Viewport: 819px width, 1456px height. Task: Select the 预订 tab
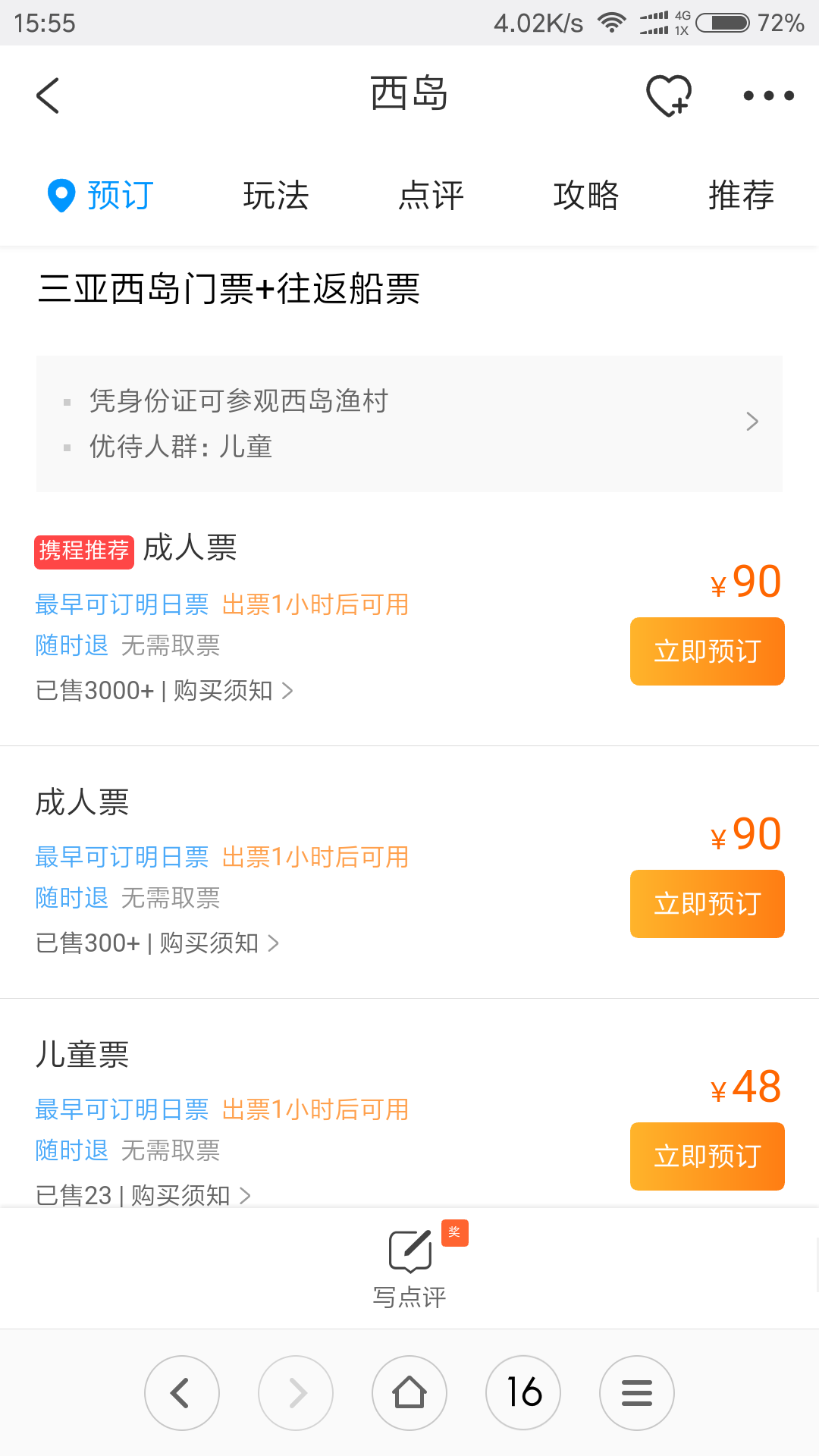pyautogui.click(x=101, y=196)
